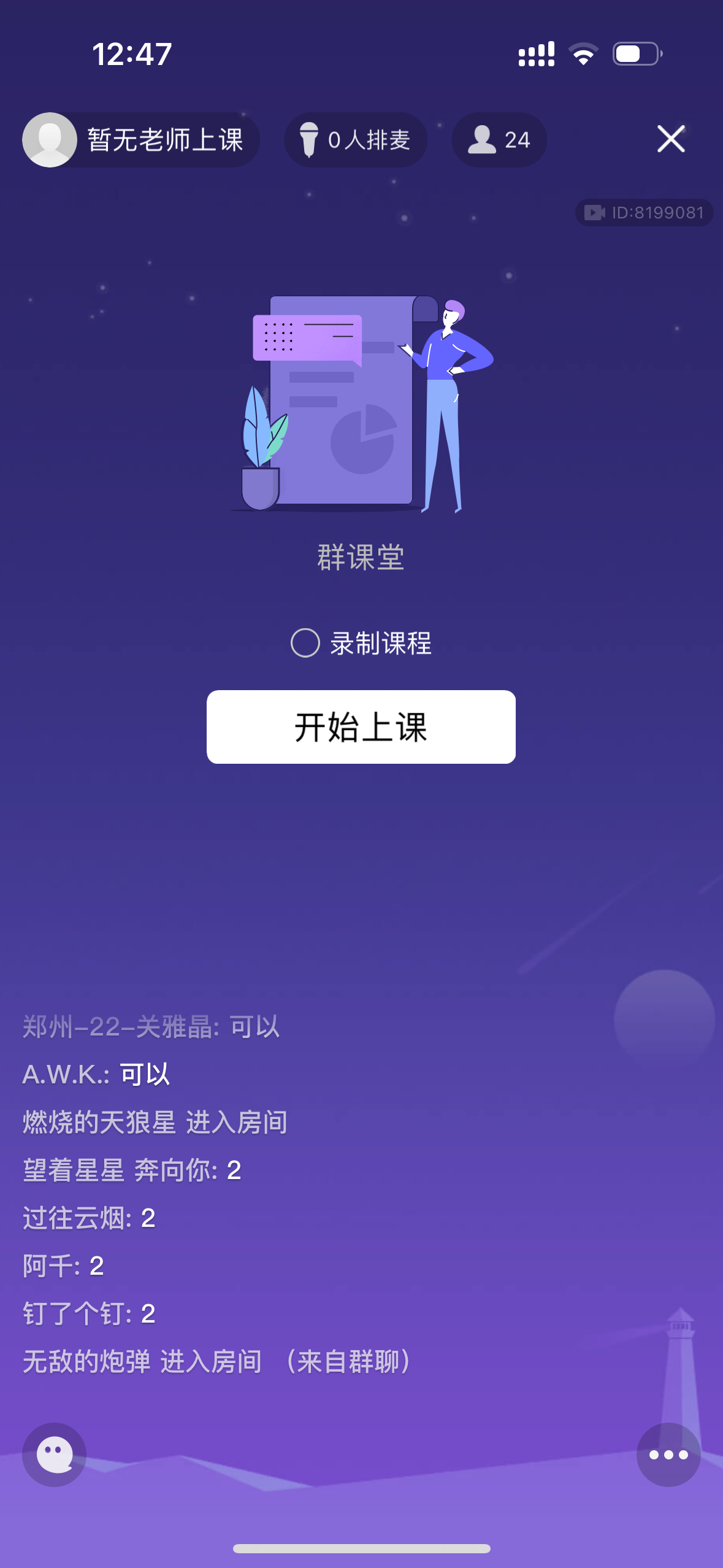Screen dimensions: 723x1568
Task: Open the chat message bubble icon
Action: pyautogui.click(x=55, y=1455)
